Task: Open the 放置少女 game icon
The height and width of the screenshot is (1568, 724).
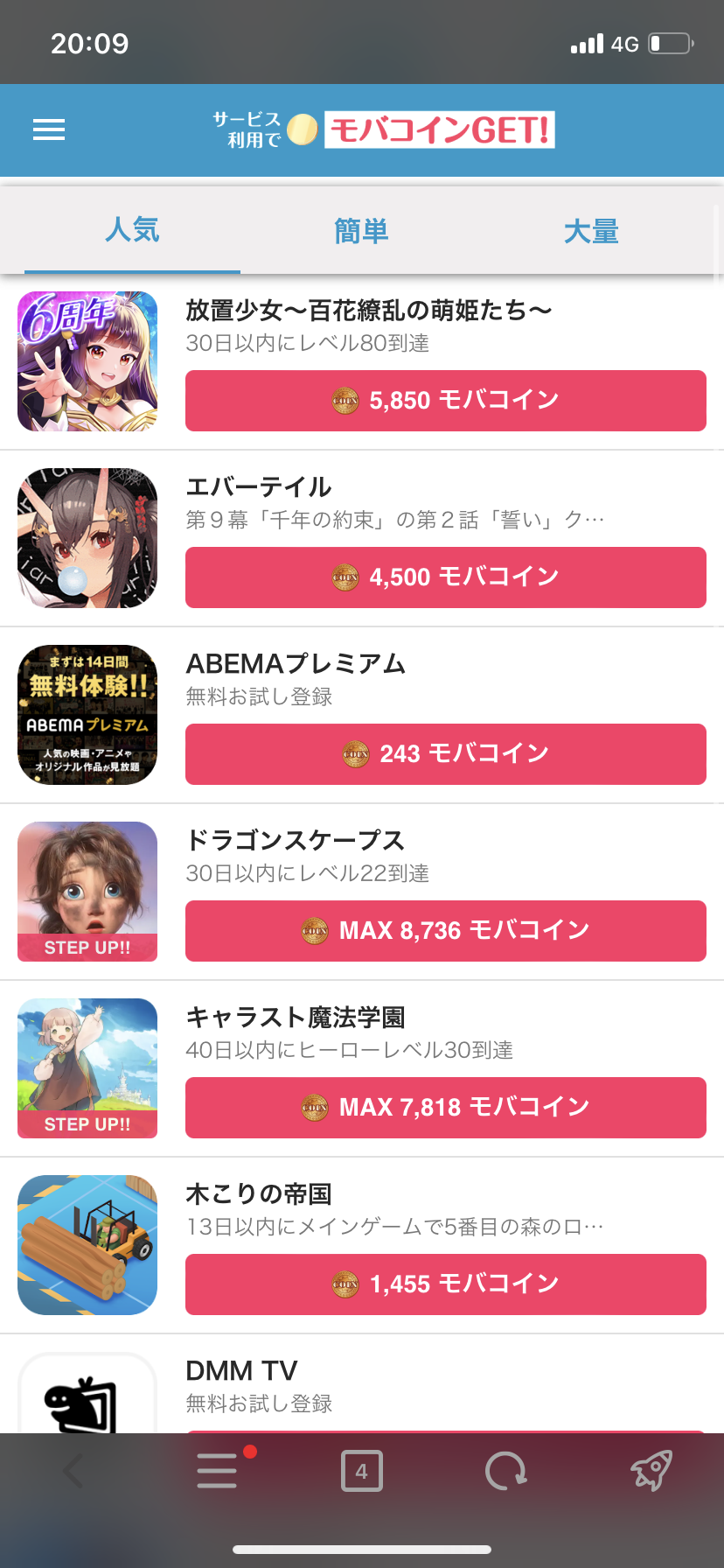Action: point(87,361)
